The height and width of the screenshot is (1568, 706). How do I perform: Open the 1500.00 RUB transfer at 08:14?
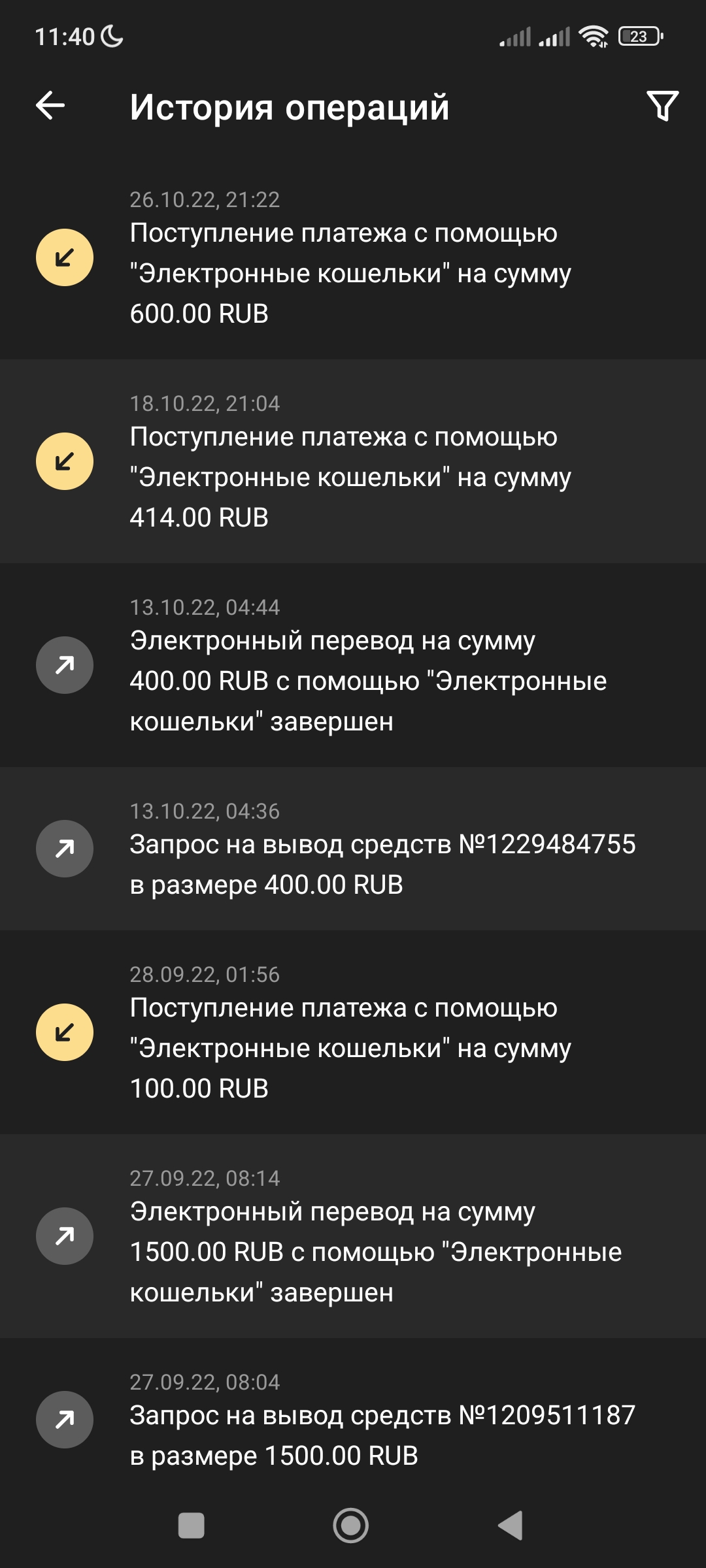[x=353, y=1236]
